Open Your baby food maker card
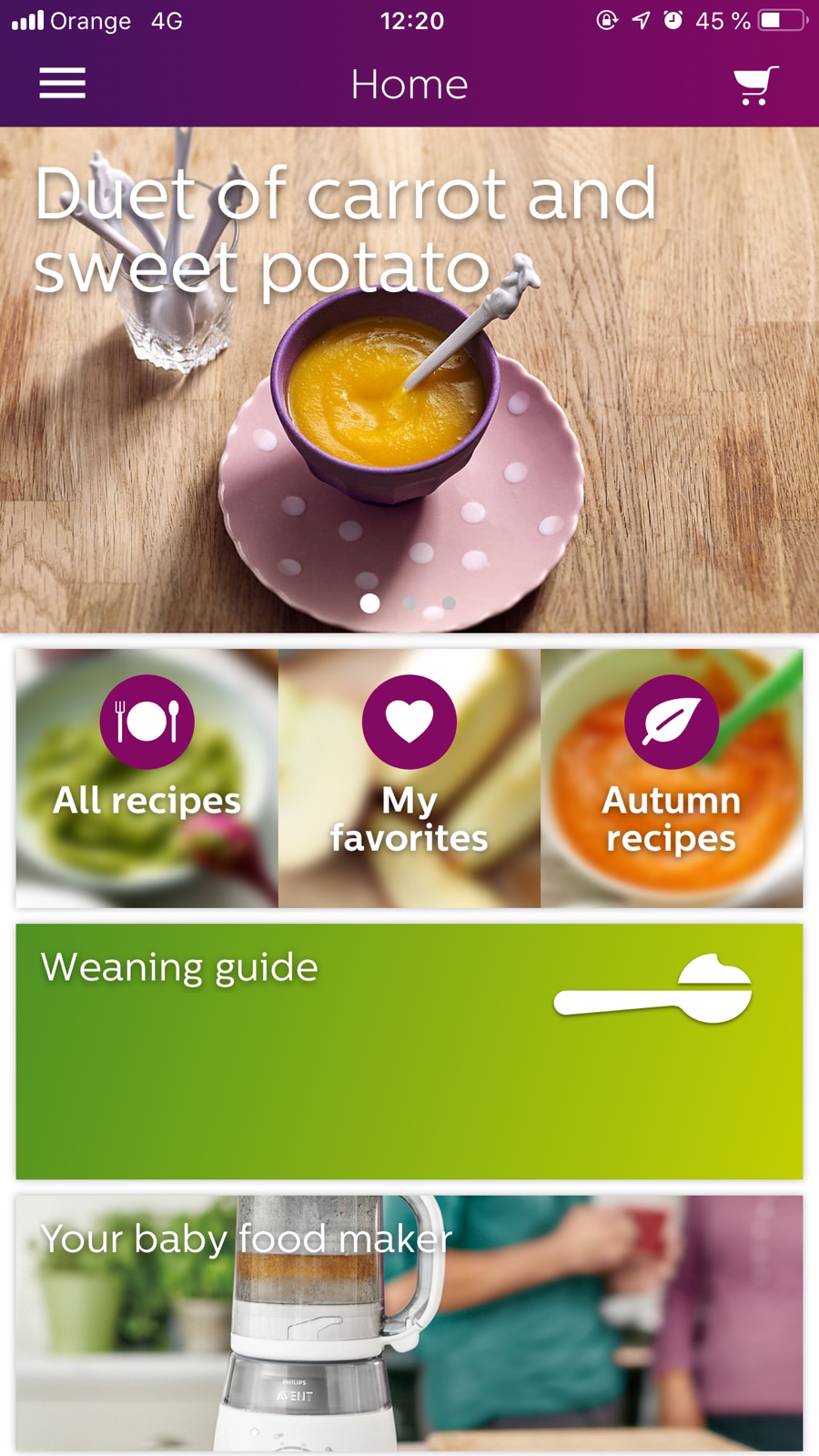The width and height of the screenshot is (819, 1456). (409, 1322)
